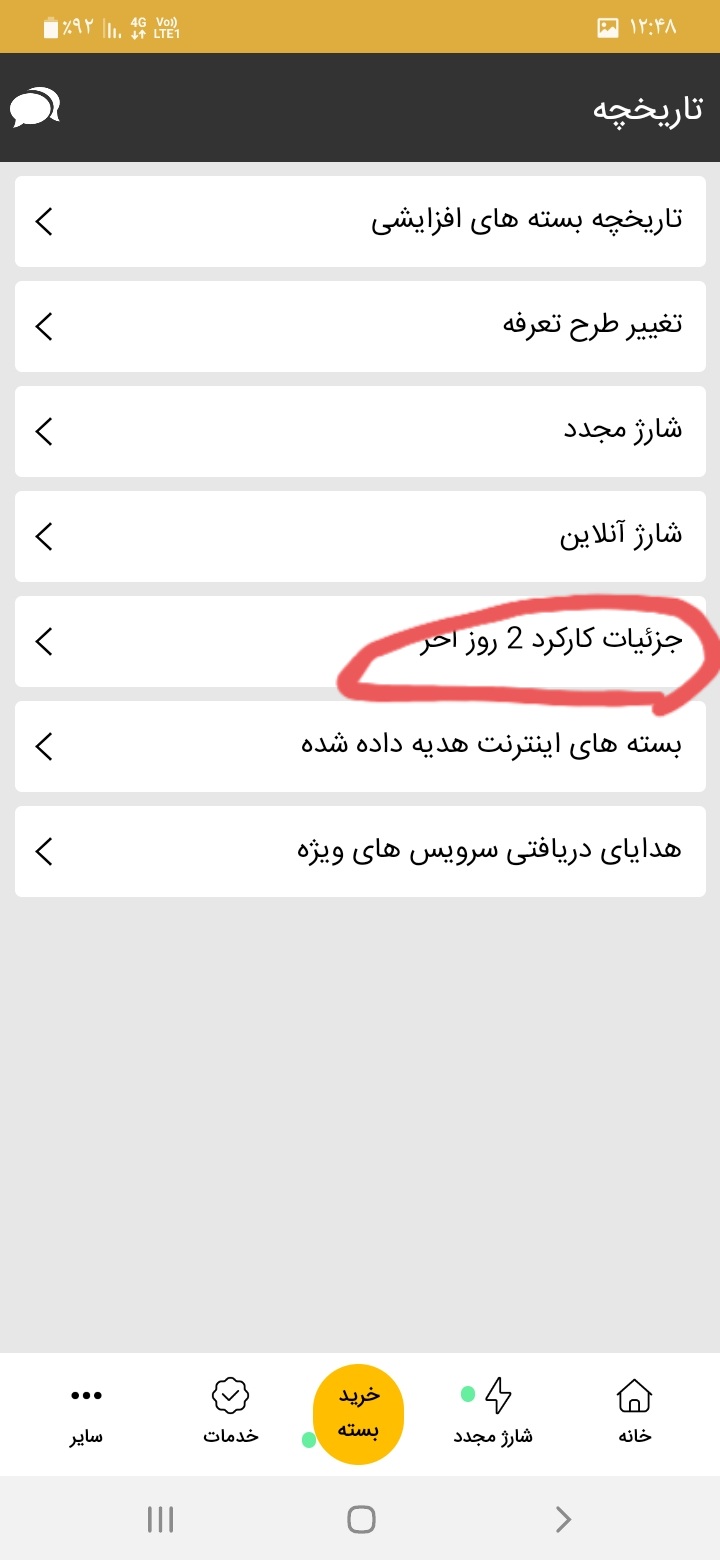Switch to the خدمات tab
Screen dimensions: 720x1560
[x=230, y=1413]
